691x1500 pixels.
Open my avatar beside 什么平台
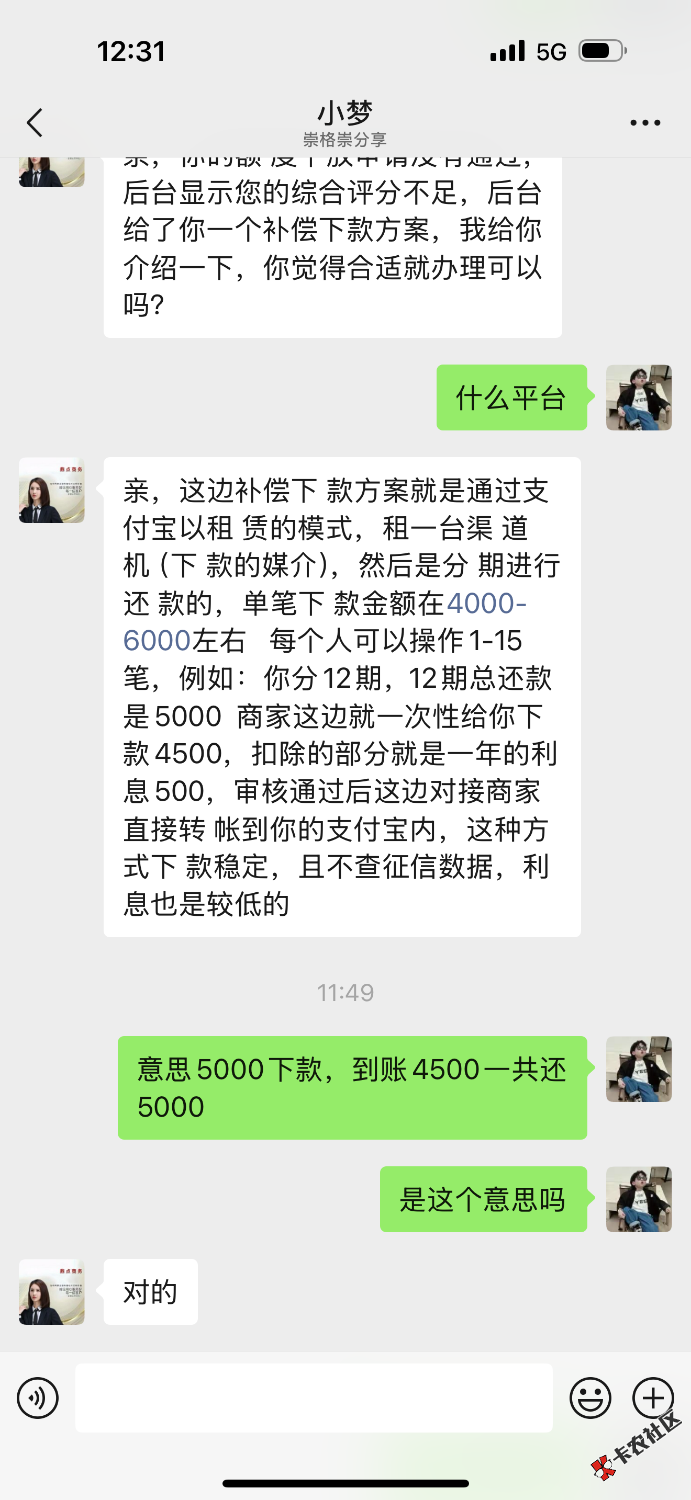638,398
